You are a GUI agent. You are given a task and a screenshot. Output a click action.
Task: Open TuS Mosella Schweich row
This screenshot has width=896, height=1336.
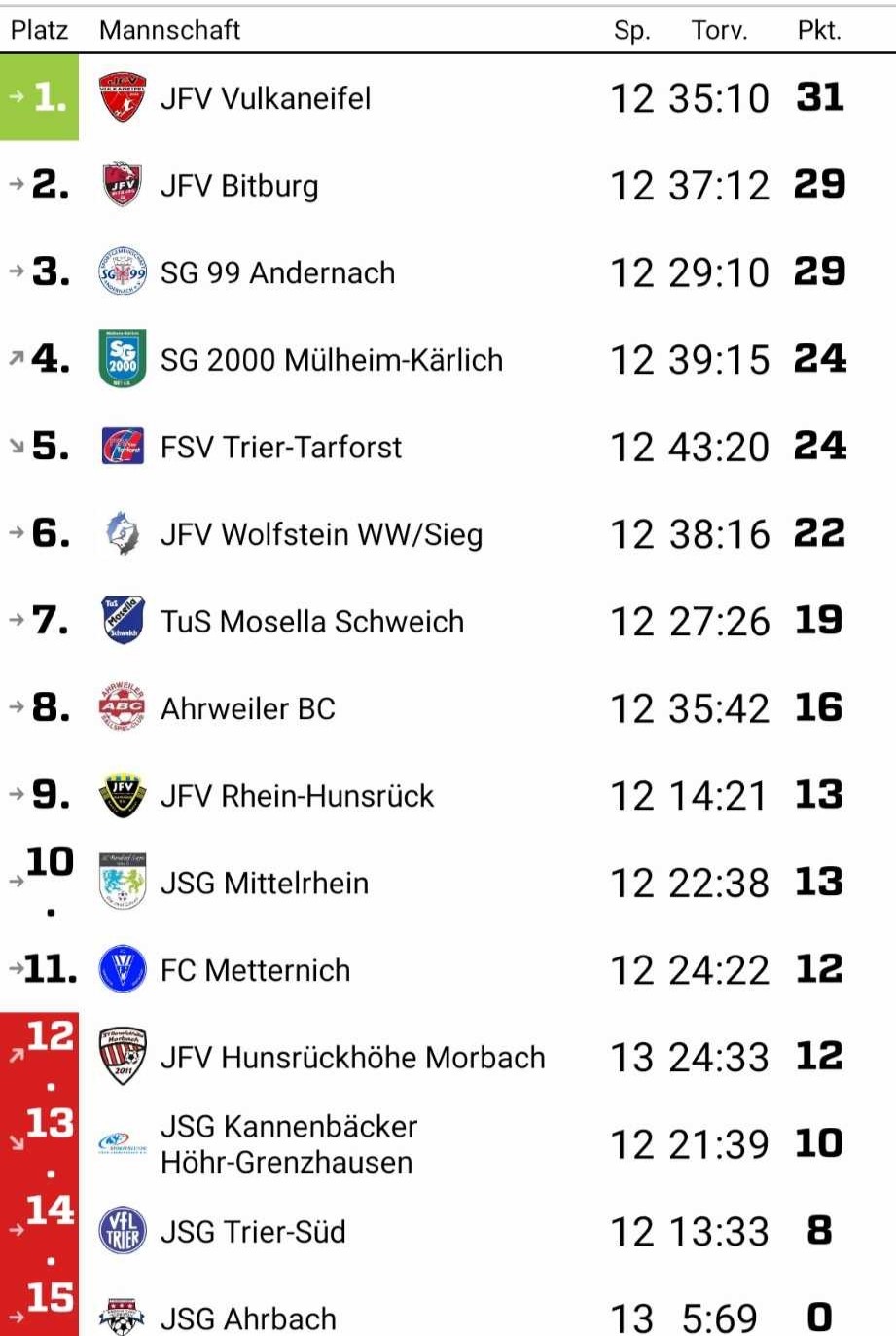pos(311,621)
